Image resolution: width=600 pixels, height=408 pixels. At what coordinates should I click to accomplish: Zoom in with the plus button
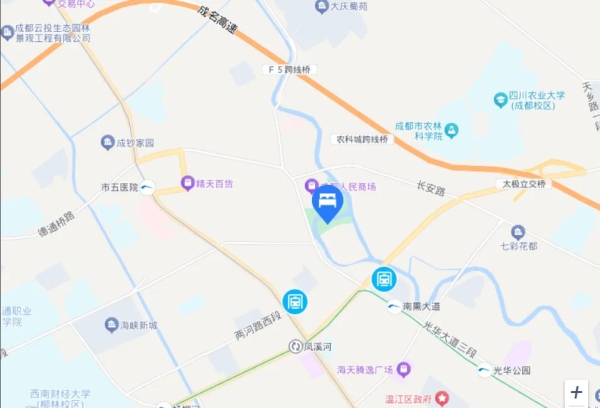576,393
